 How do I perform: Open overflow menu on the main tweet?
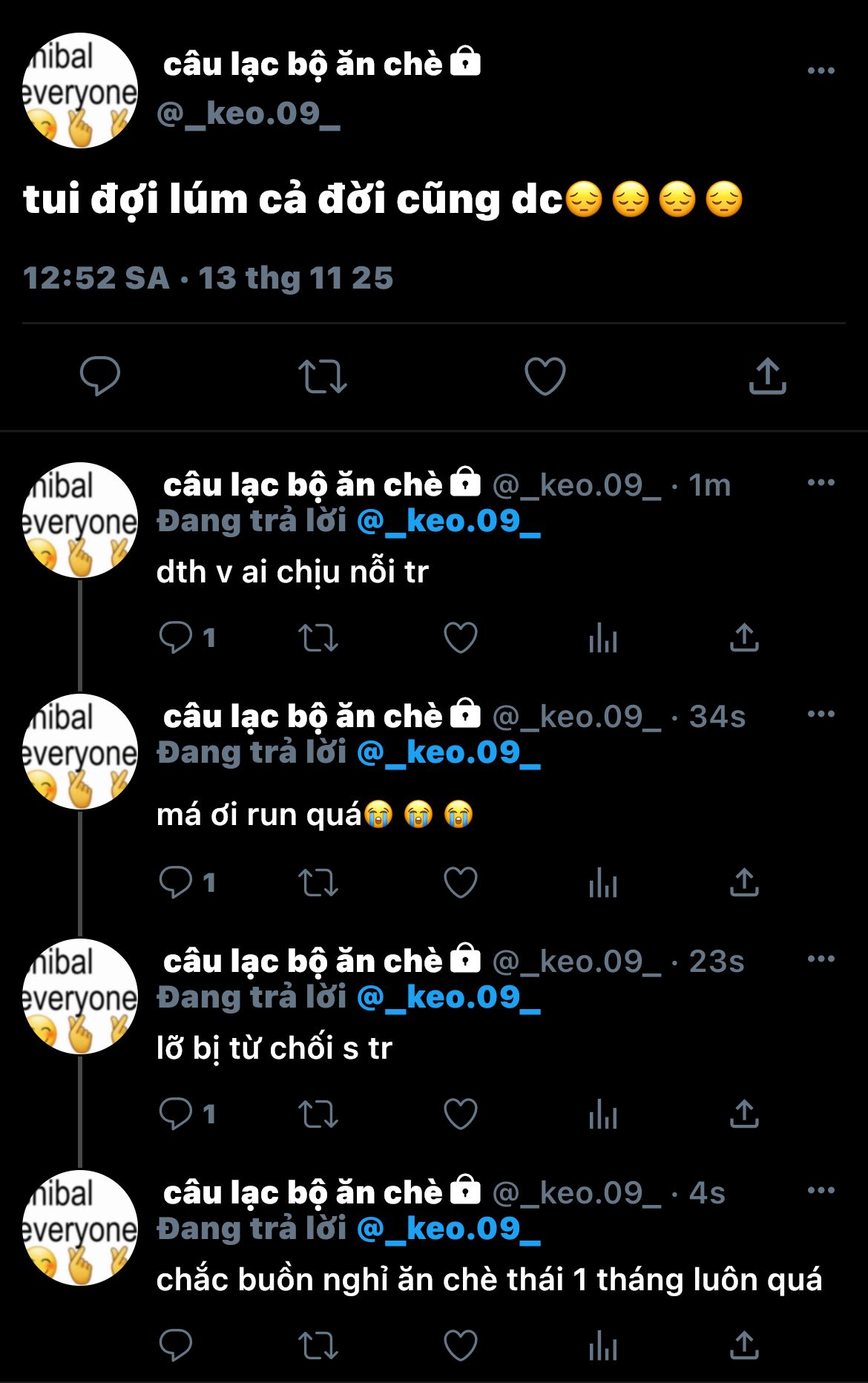tap(821, 70)
